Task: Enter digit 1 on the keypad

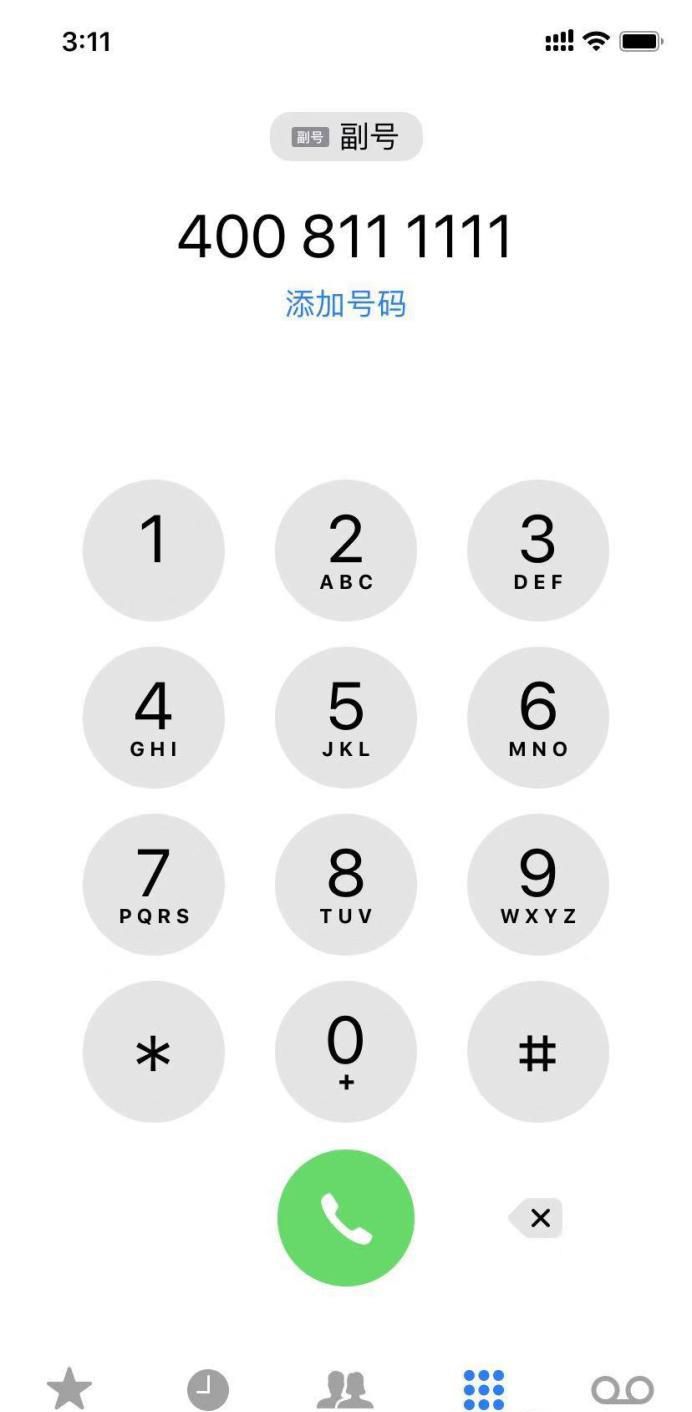Action: [x=153, y=551]
